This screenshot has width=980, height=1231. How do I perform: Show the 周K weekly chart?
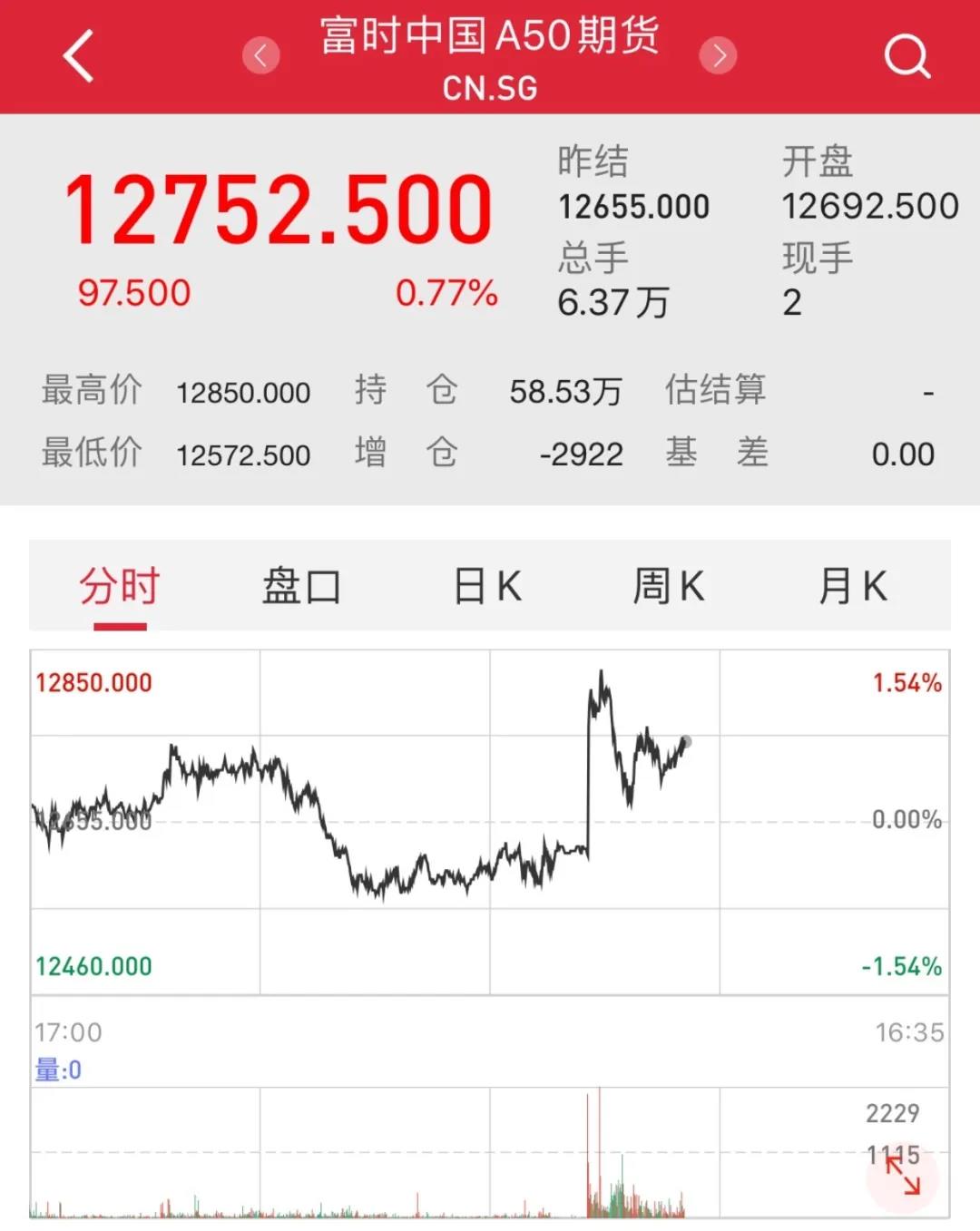(x=669, y=586)
